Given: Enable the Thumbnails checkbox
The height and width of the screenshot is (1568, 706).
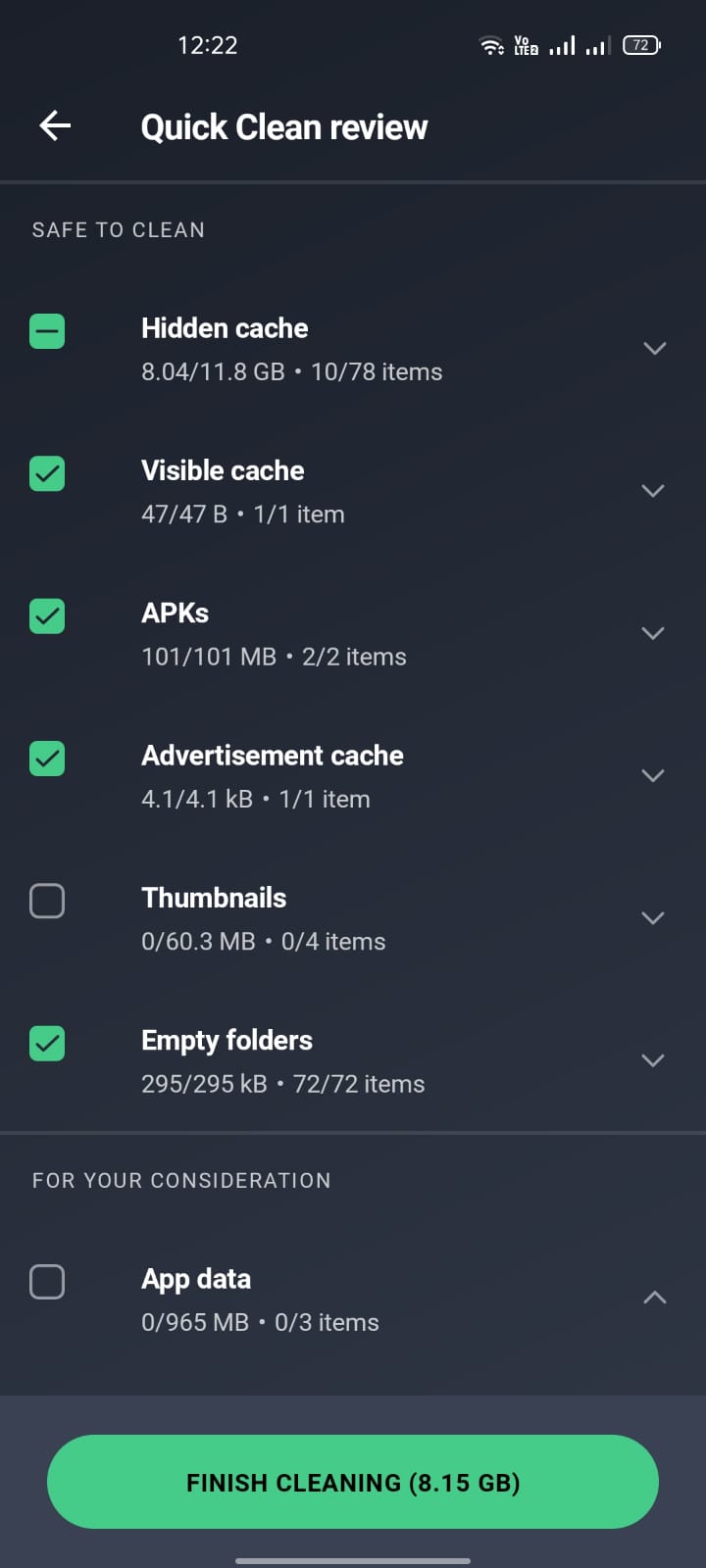Looking at the screenshot, I should [47, 901].
